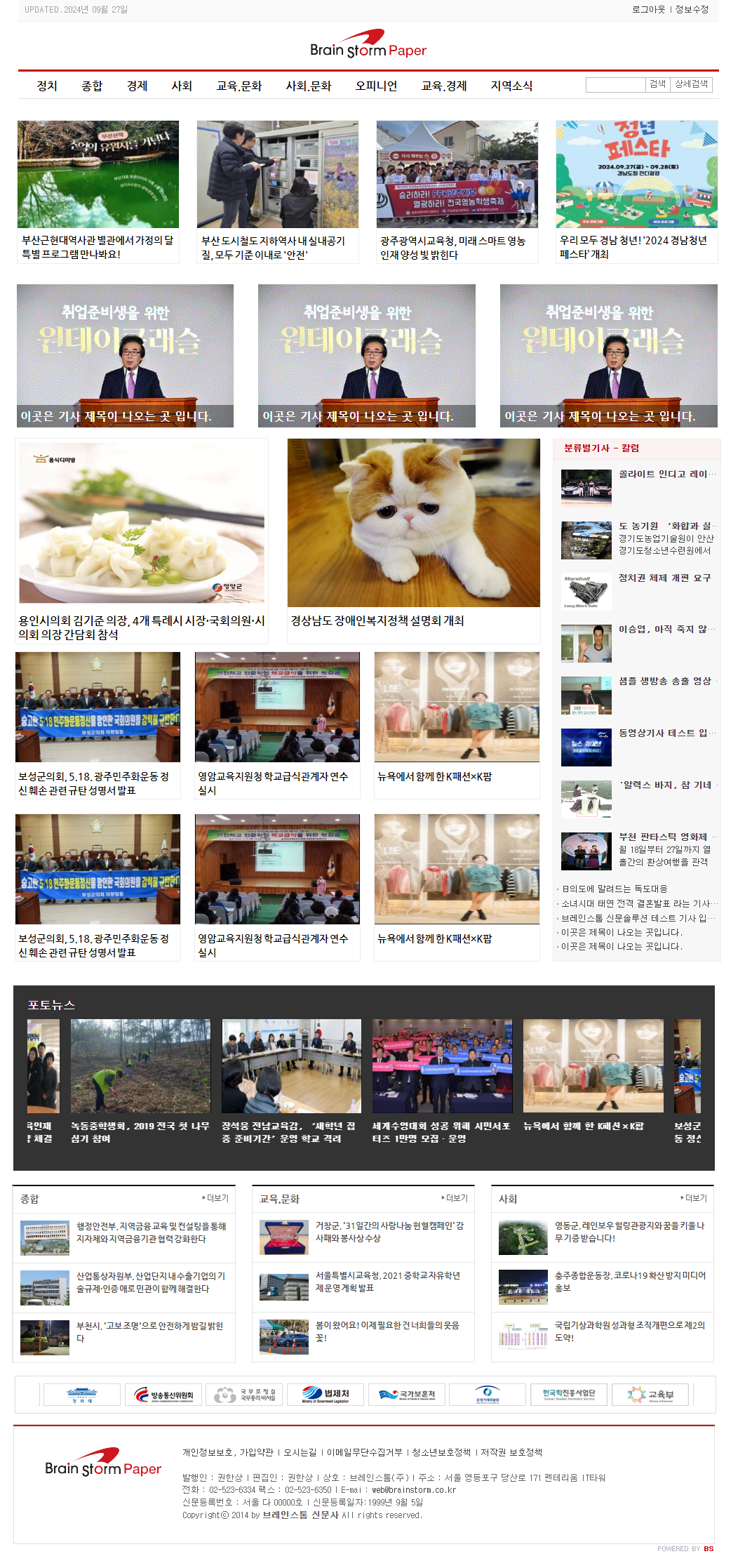745x1568 pixels.
Task: Open the 경제 menu
Action: point(137,86)
